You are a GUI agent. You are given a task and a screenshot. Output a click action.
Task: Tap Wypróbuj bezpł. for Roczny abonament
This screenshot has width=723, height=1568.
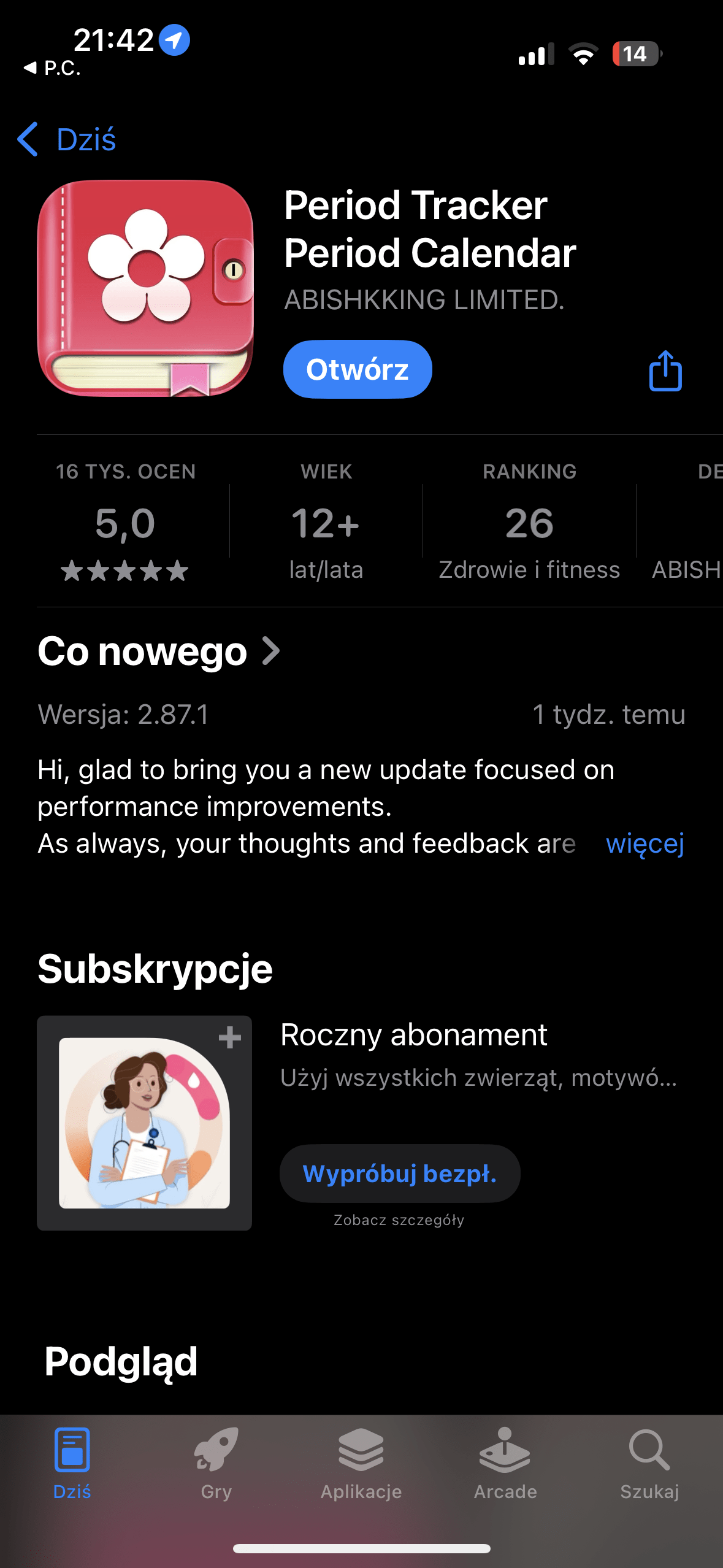click(399, 1174)
